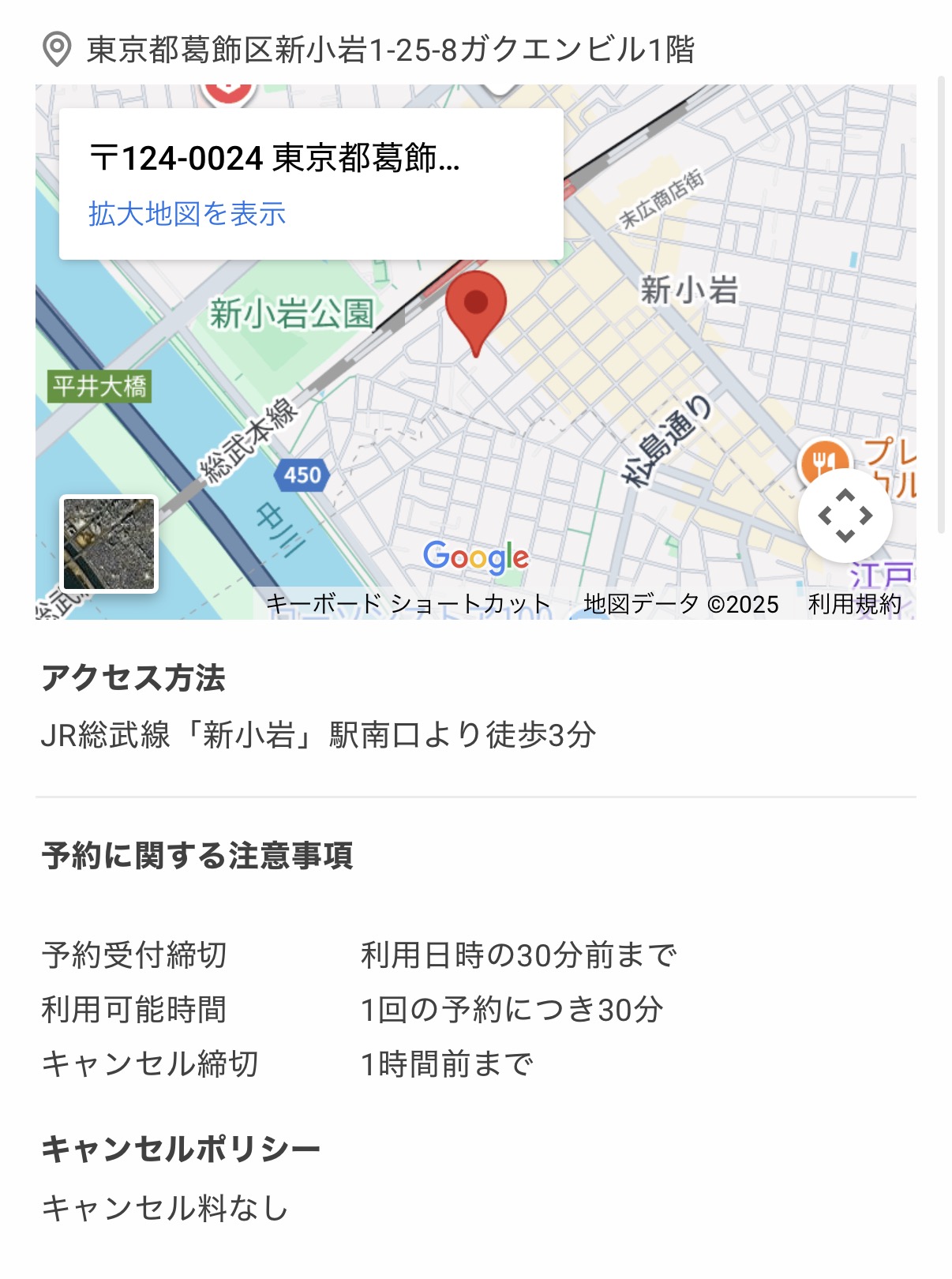Open the 拡大地図を表示 link
This screenshot has width=952, height=1279.
click(187, 214)
